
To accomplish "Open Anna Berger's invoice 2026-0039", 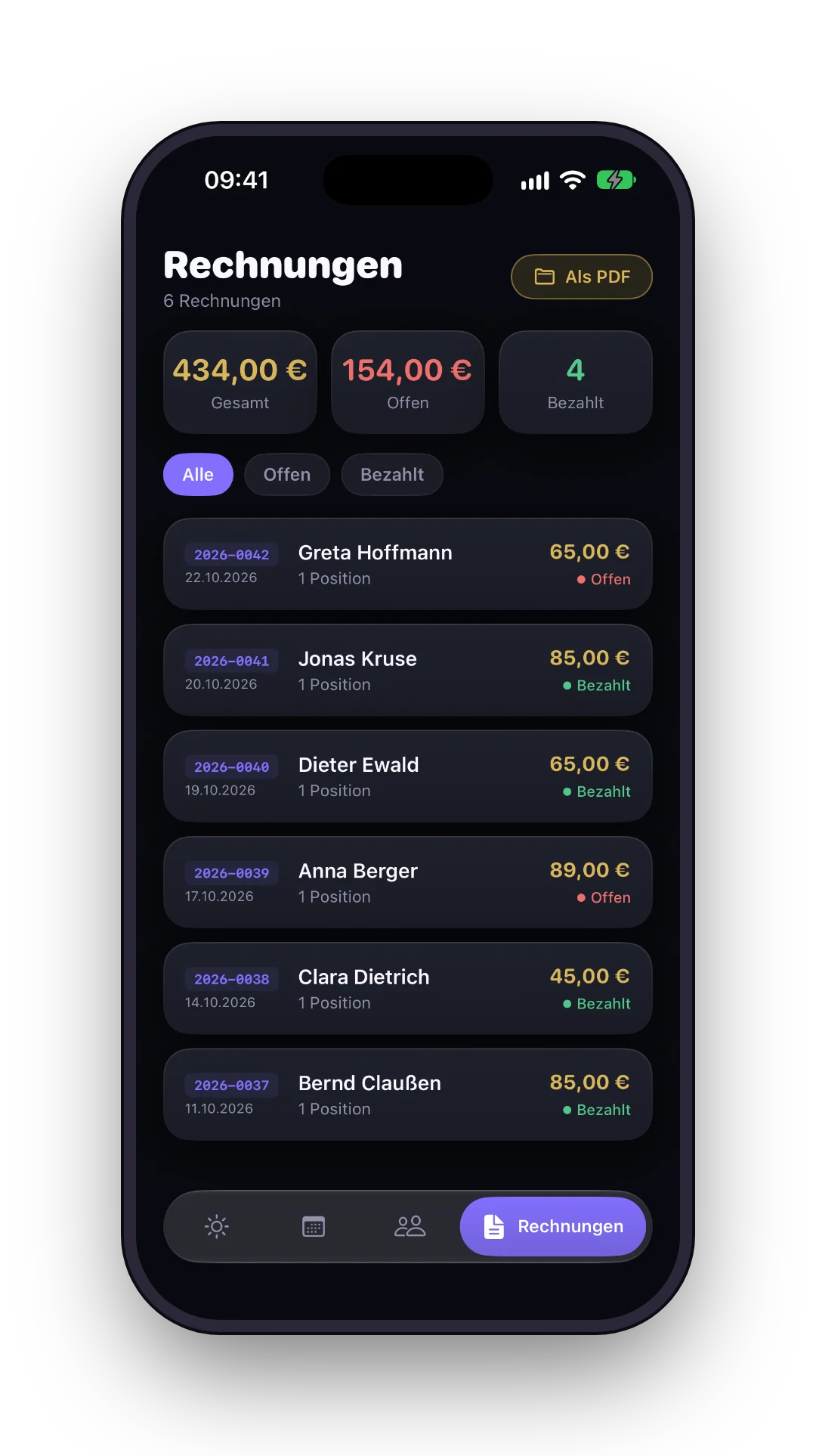I will click(408, 883).
